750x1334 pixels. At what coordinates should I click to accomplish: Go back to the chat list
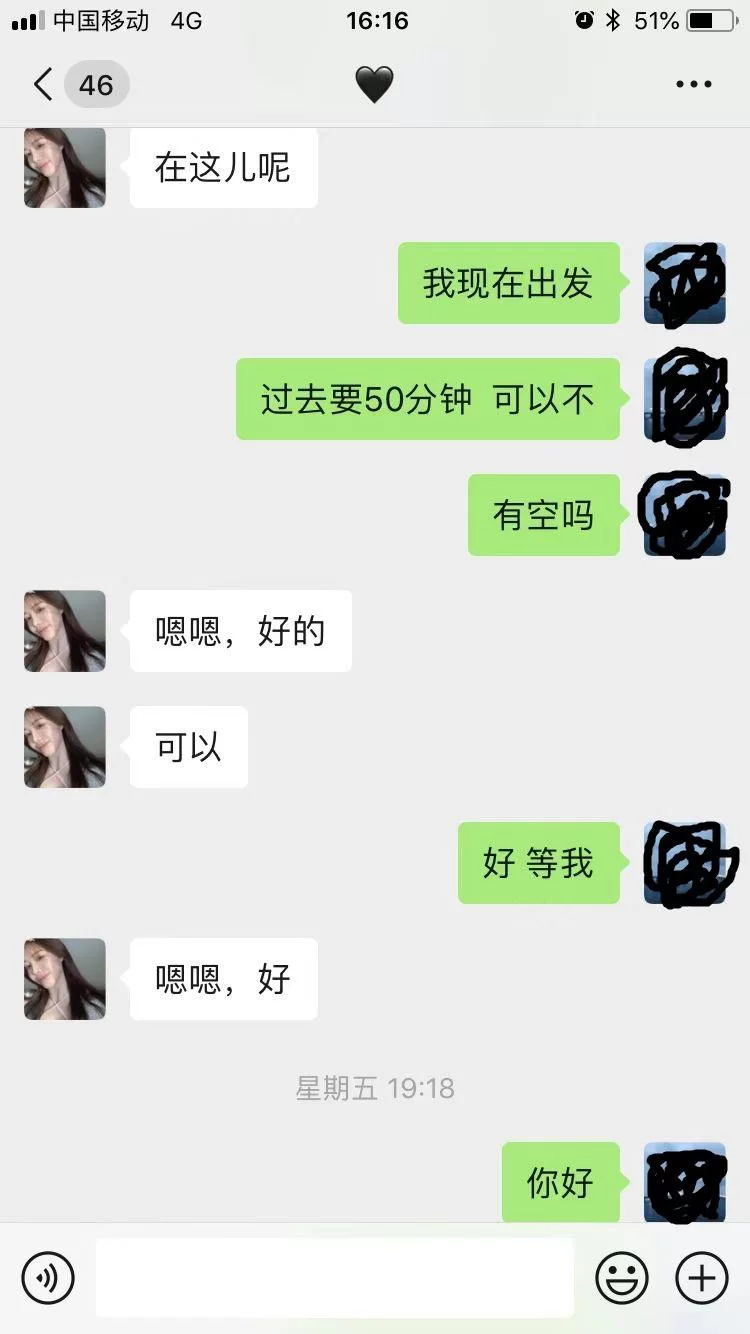point(44,85)
